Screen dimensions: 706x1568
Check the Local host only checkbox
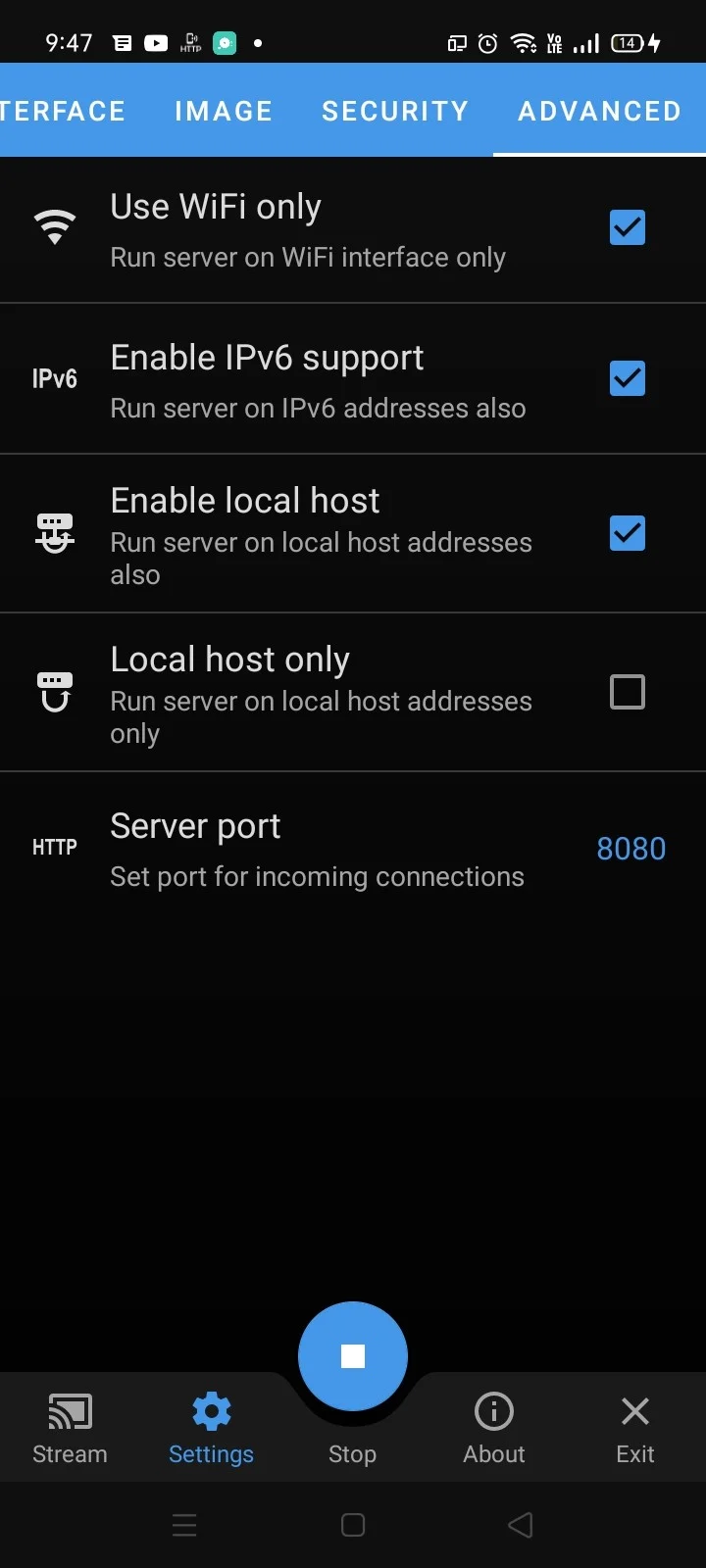[628, 692]
